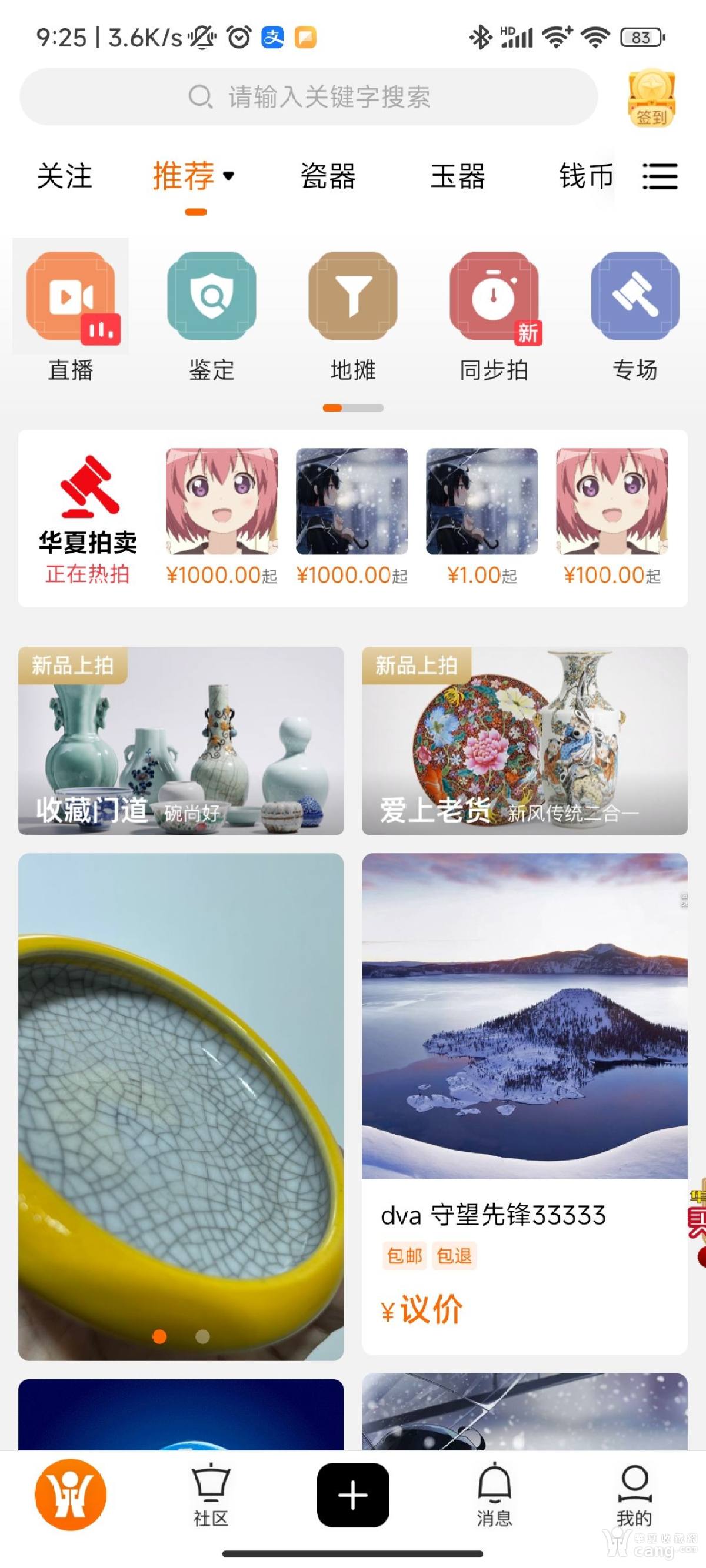Open the all-categories list menu icon
This screenshot has height=1568, width=706.
(x=660, y=176)
